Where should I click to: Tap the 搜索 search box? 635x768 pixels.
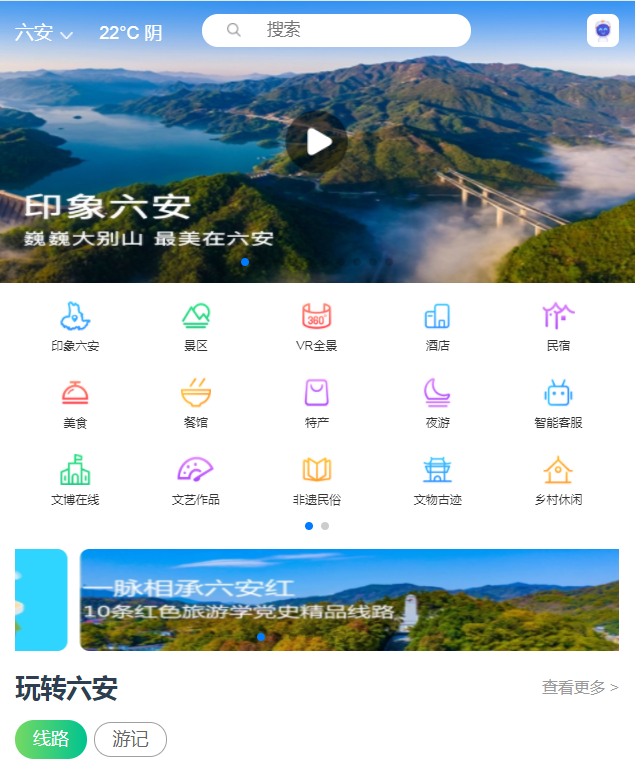tap(336, 30)
